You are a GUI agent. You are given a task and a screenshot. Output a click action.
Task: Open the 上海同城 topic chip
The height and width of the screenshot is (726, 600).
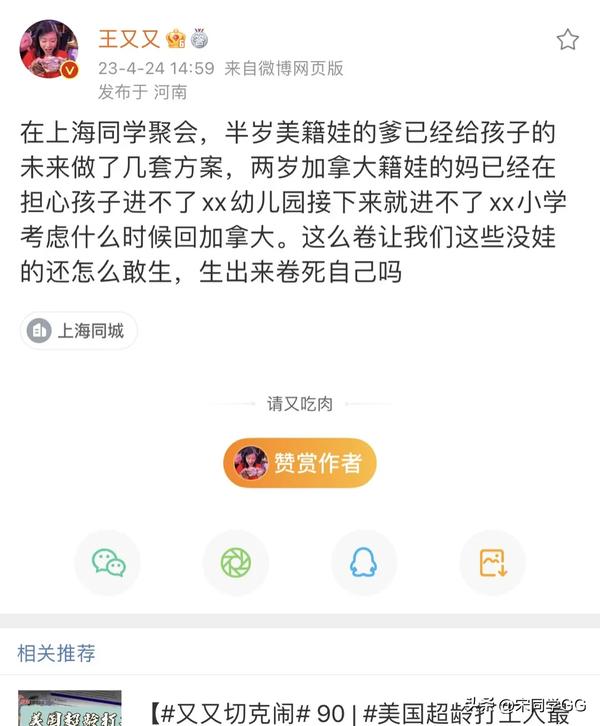(x=79, y=330)
